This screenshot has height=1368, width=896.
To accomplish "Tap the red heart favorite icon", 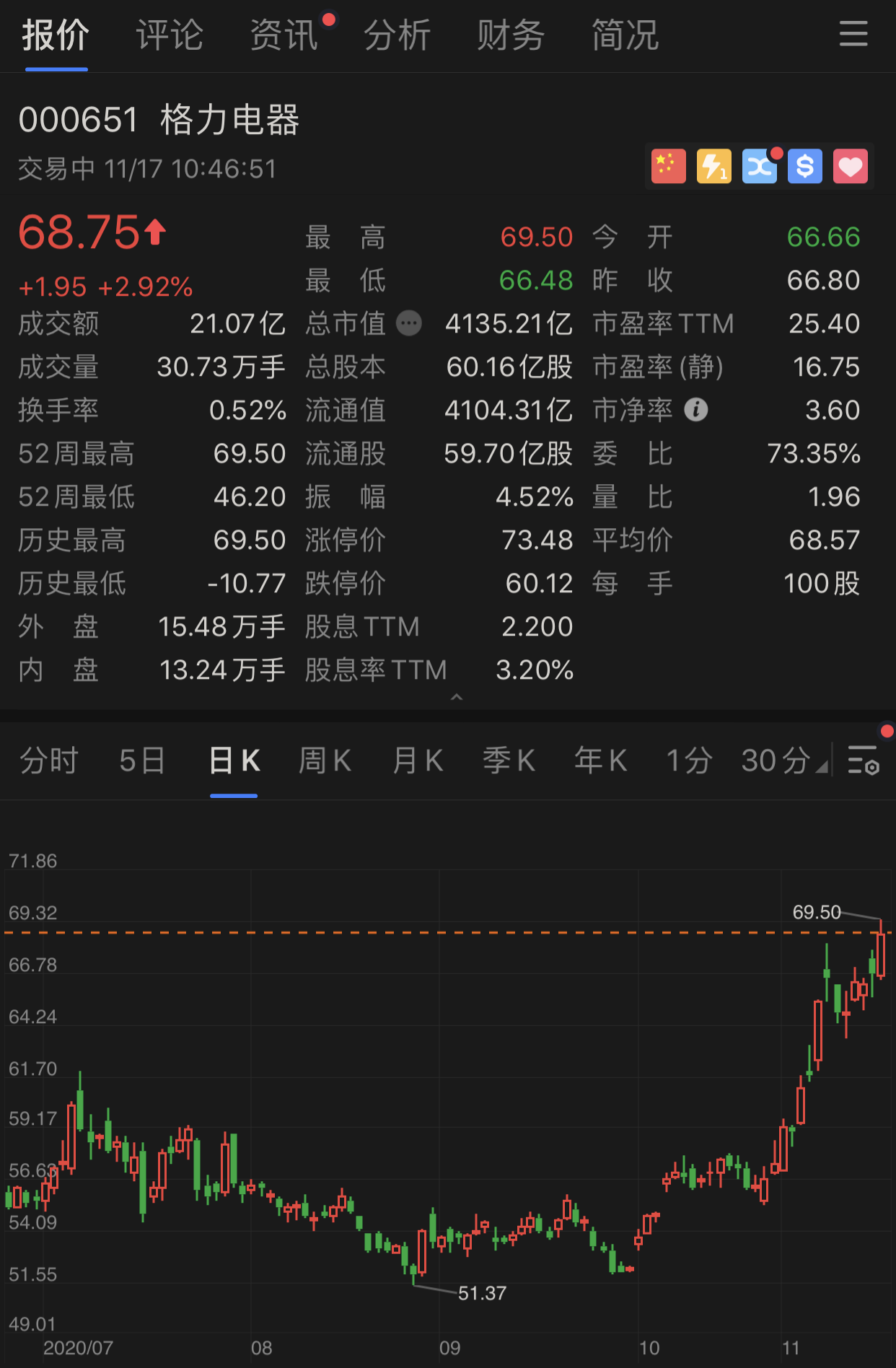I will pos(851,167).
